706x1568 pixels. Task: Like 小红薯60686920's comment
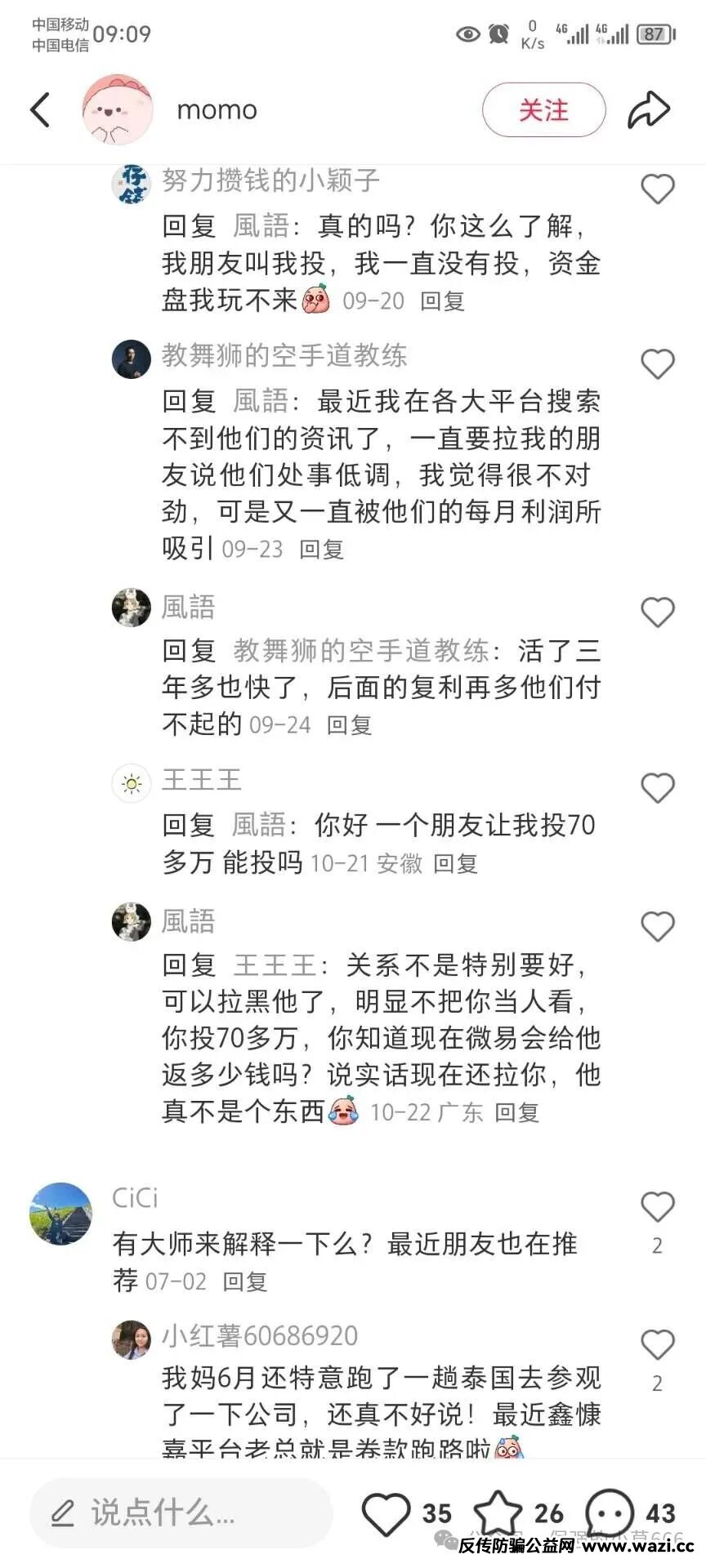tap(657, 1345)
